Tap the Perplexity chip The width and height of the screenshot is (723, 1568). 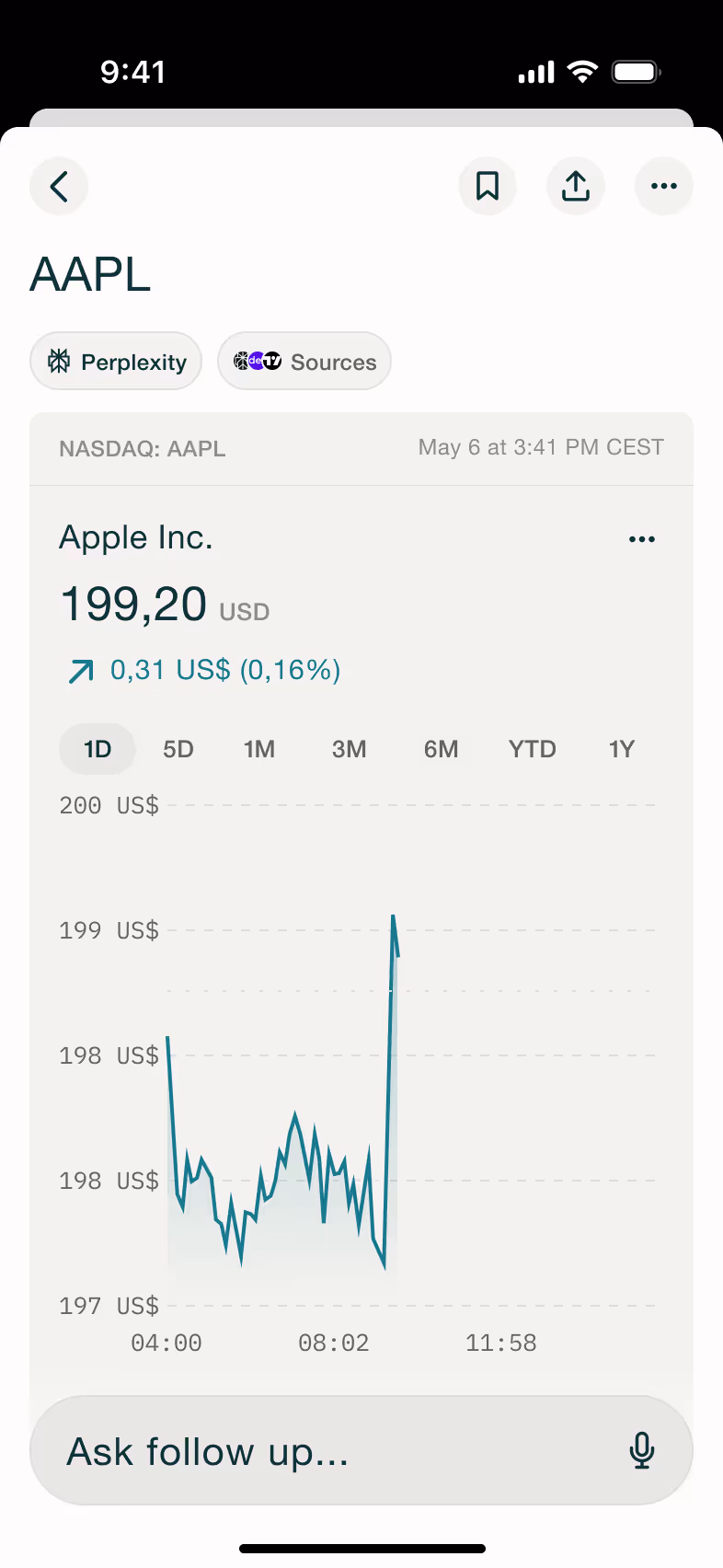point(116,362)
